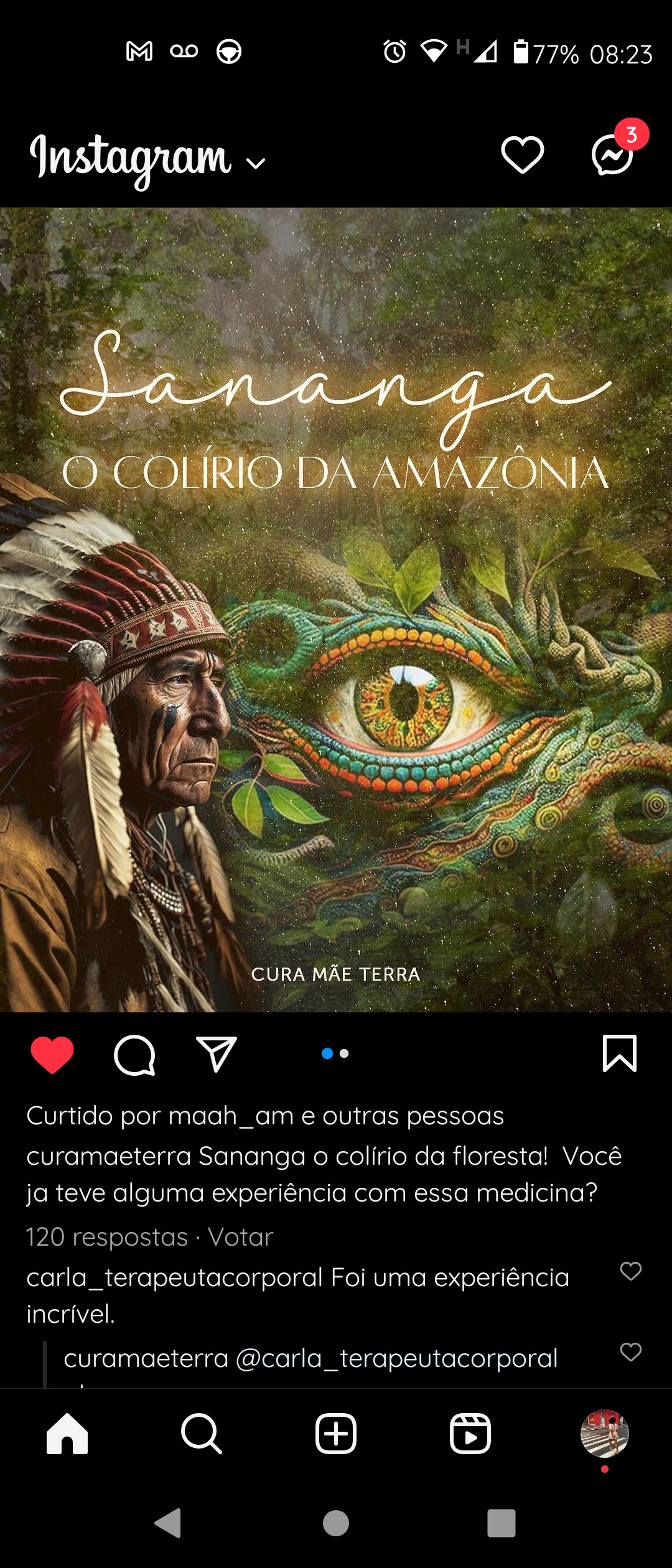This screenshot has width=672, height=1568.
Task: Vote in the 120 respostas poll
Action: coord(241,1237)
